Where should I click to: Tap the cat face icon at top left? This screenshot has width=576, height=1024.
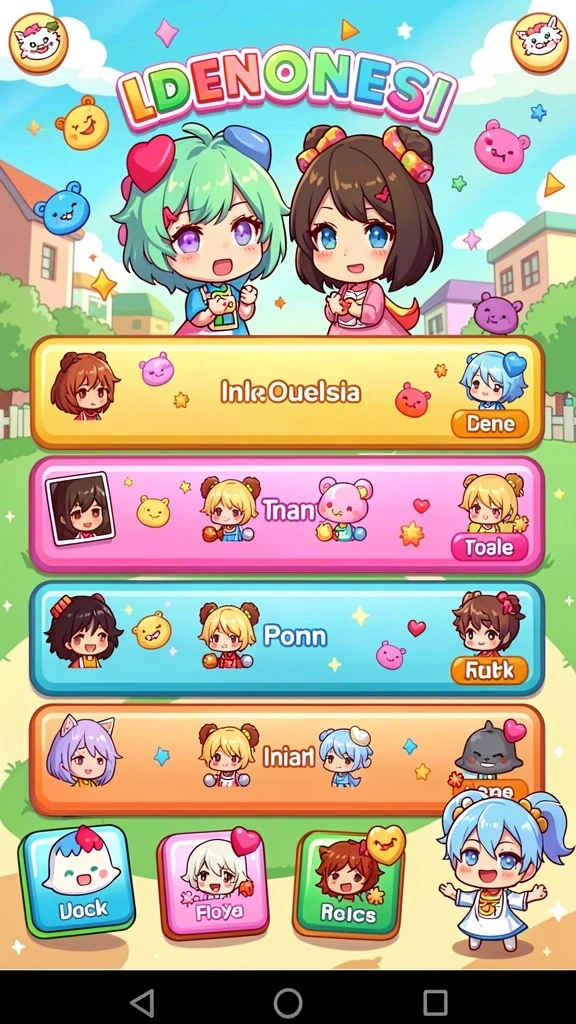point(38,43)
